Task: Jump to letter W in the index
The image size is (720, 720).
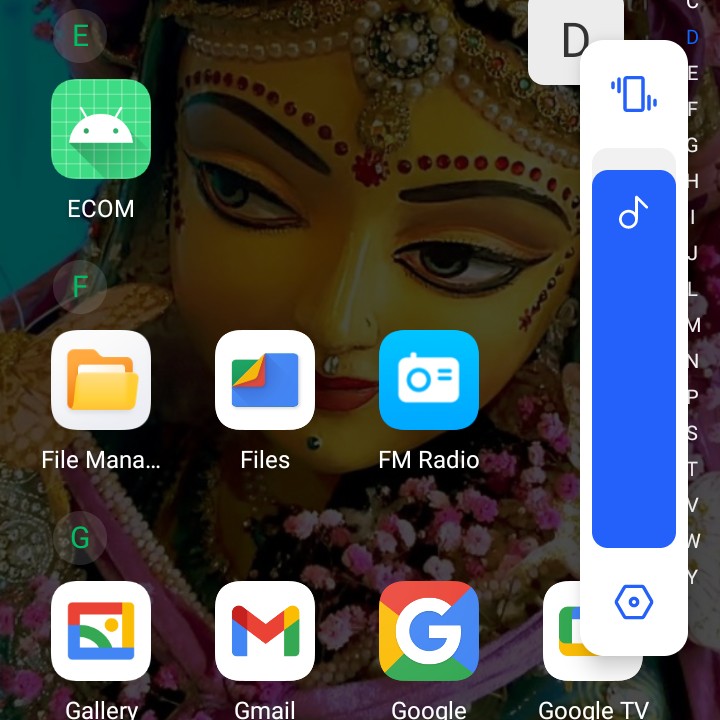Action: point(694,541)
